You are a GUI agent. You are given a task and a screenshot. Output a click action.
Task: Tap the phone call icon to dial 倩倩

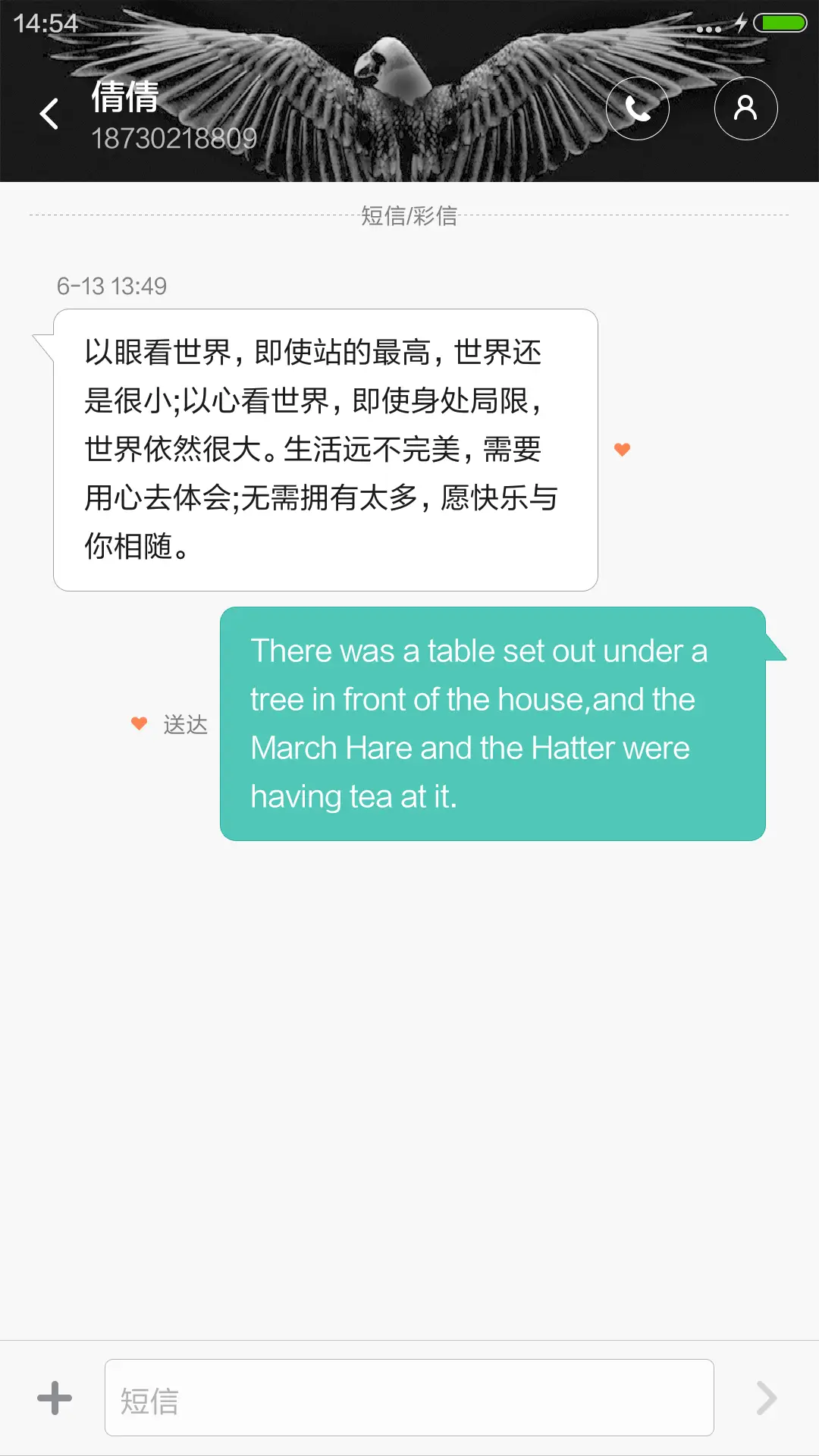pyautogui.click(x=638, y=108)
